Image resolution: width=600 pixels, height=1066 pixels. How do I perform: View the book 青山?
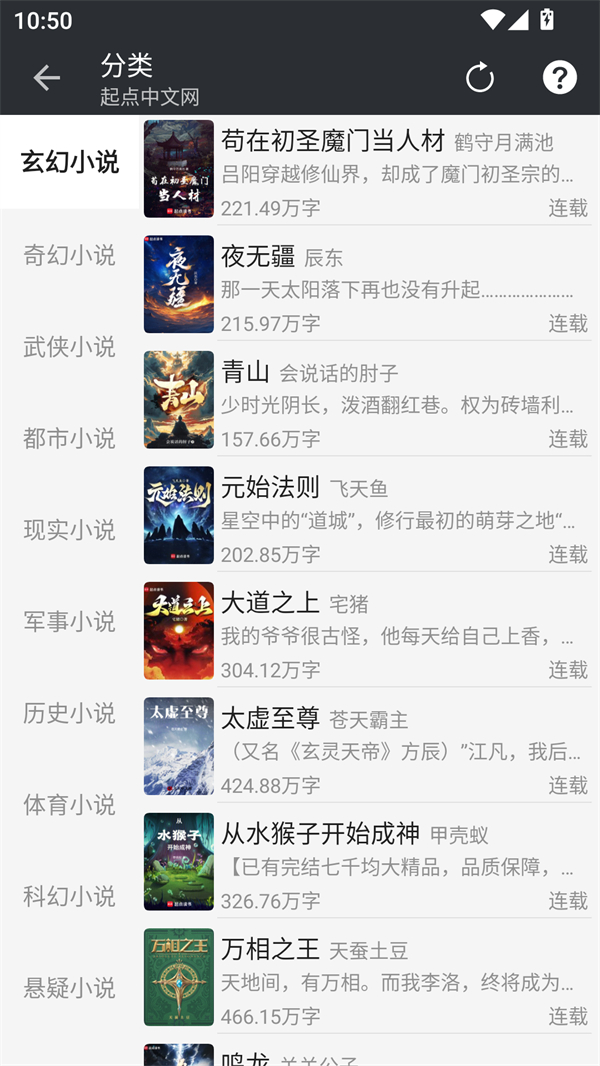(x=368, y=400)
